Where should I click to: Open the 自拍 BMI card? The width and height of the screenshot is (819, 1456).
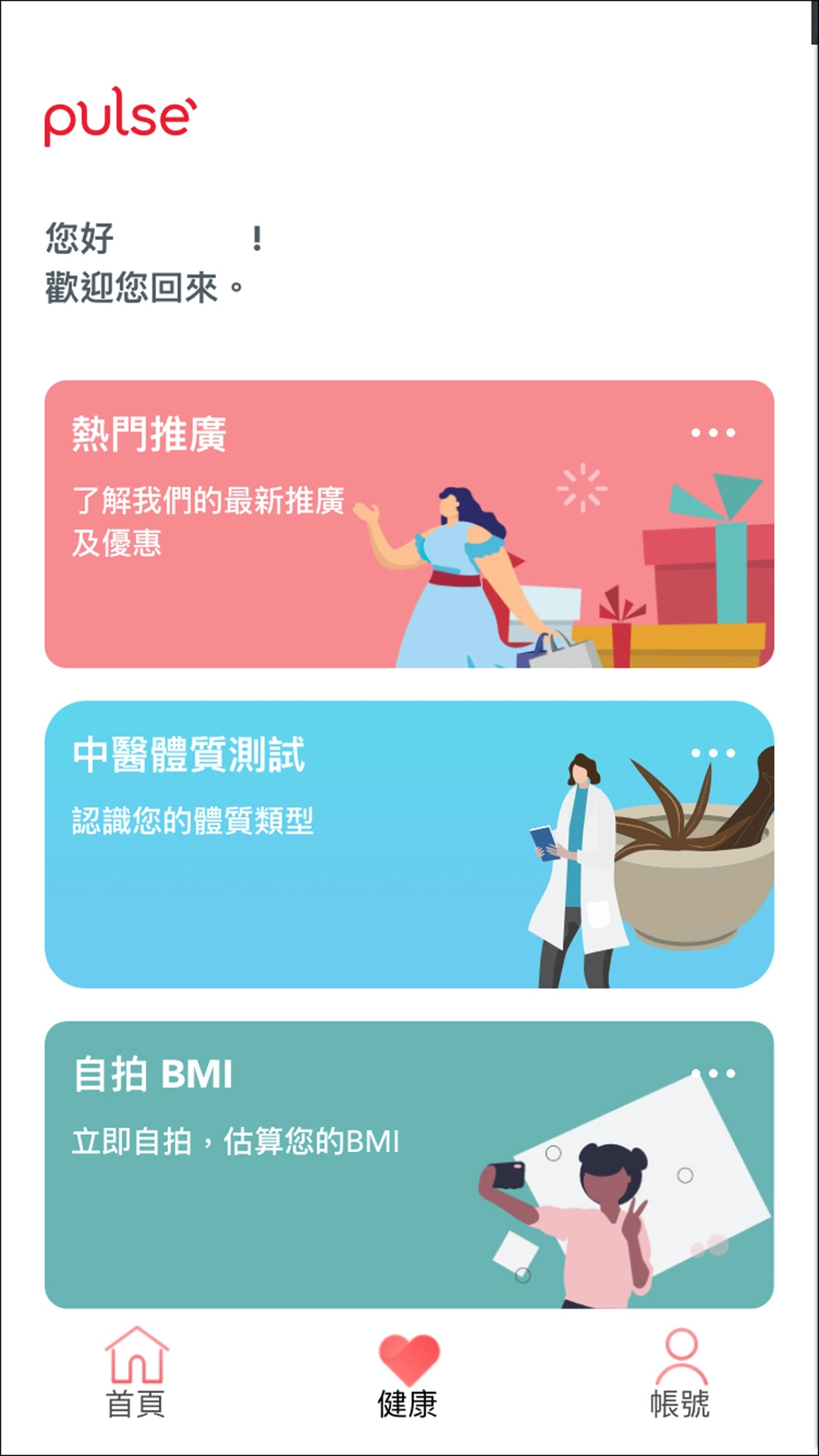pos(409,1164)
